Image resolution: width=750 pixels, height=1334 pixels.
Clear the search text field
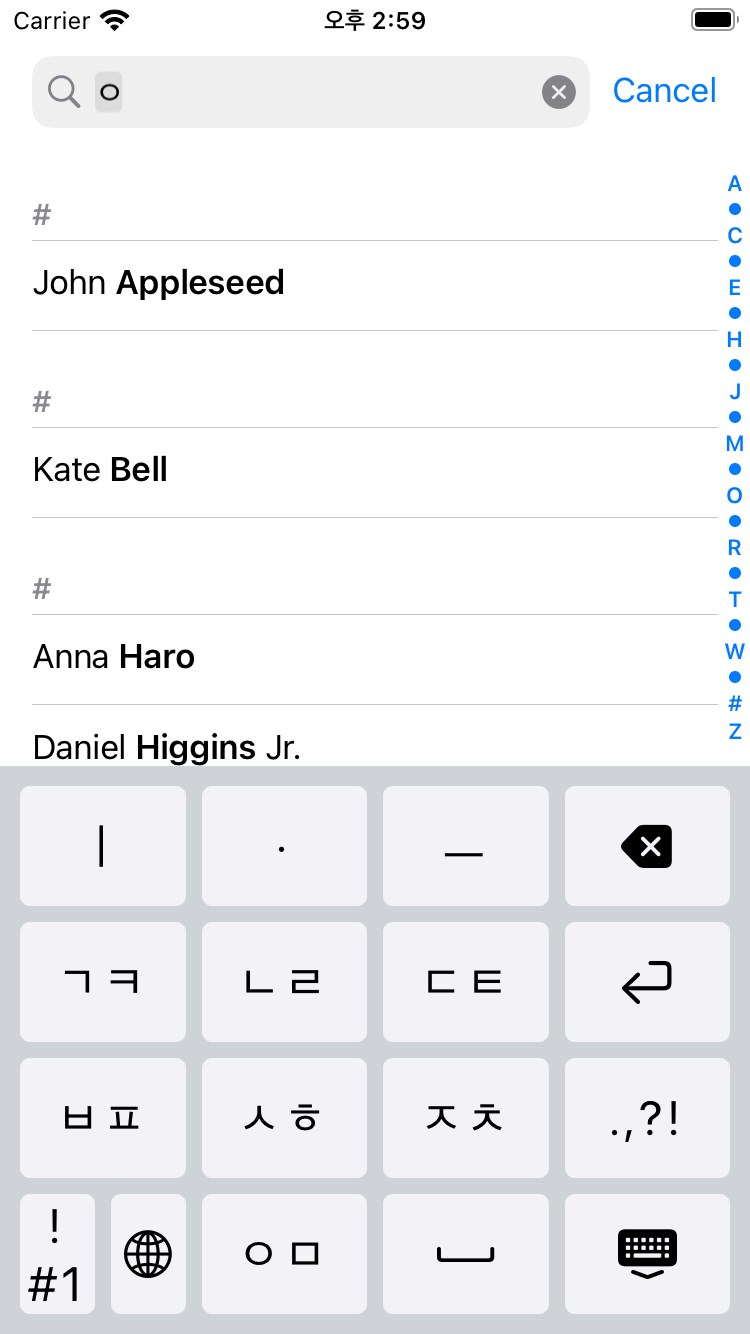(x=559, y=93)
